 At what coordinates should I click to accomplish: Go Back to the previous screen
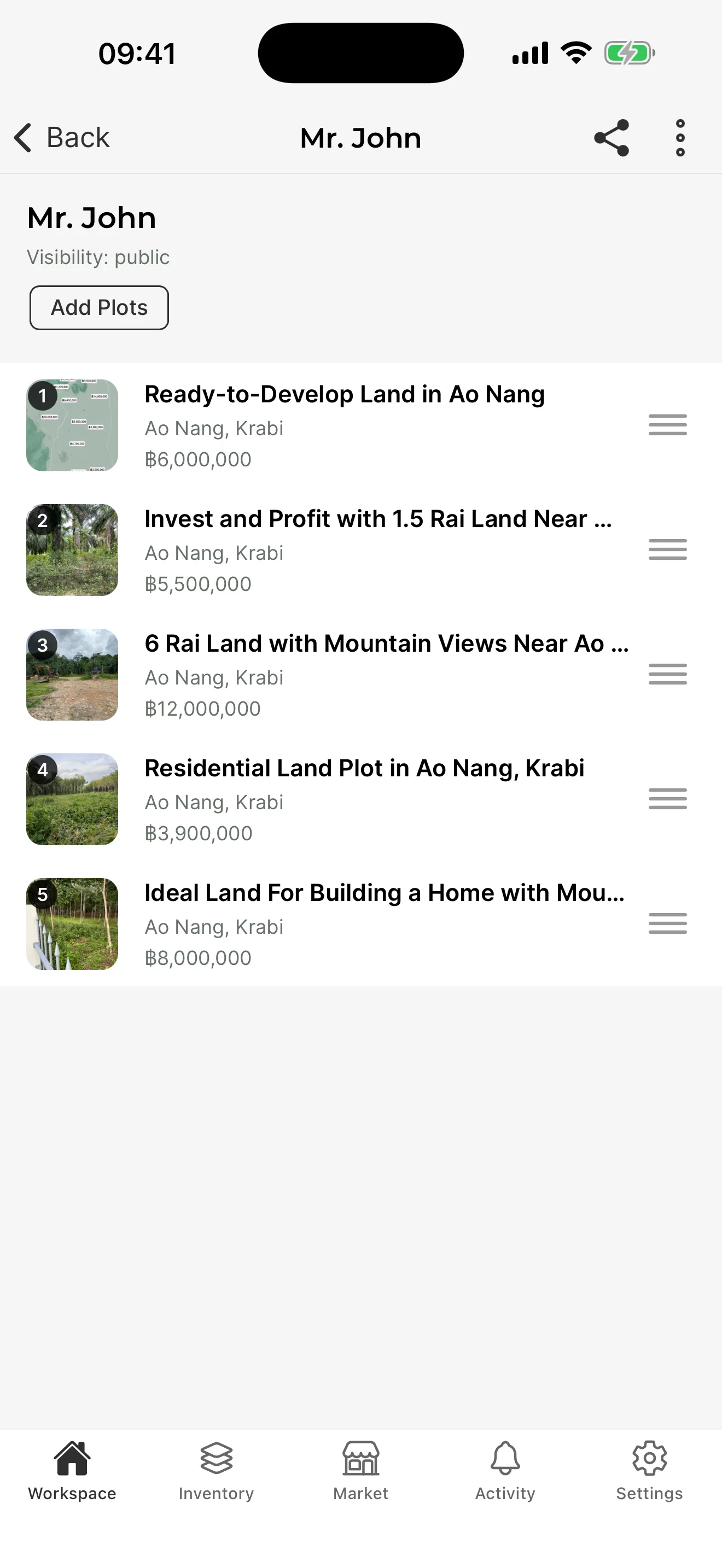(x=61, y=138)
